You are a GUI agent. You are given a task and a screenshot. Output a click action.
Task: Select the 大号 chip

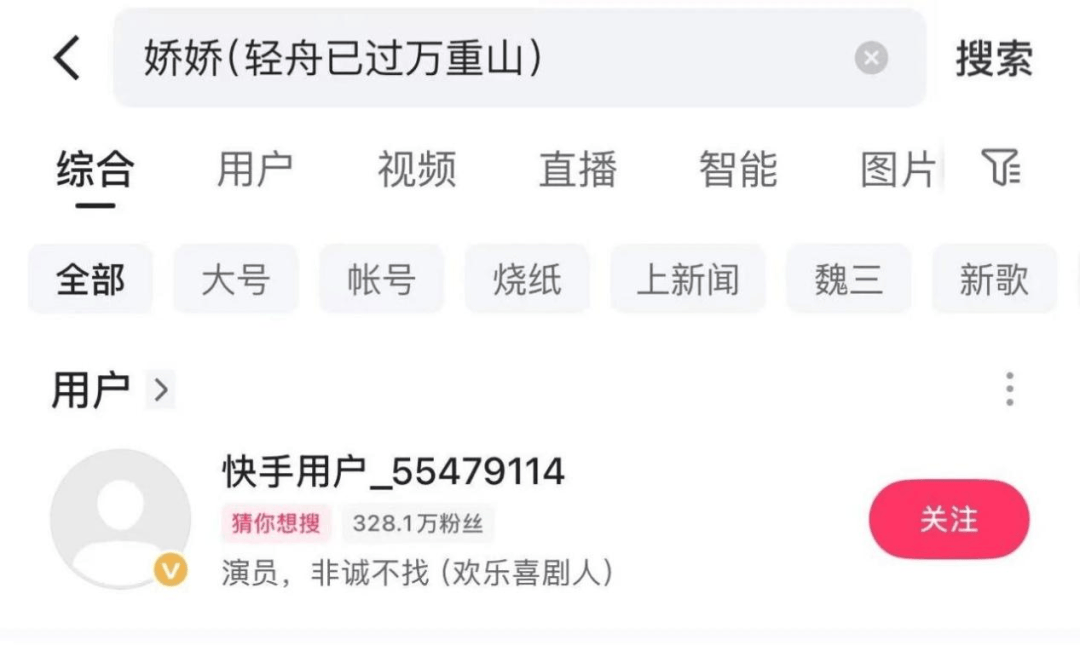[x=235, y=280]
